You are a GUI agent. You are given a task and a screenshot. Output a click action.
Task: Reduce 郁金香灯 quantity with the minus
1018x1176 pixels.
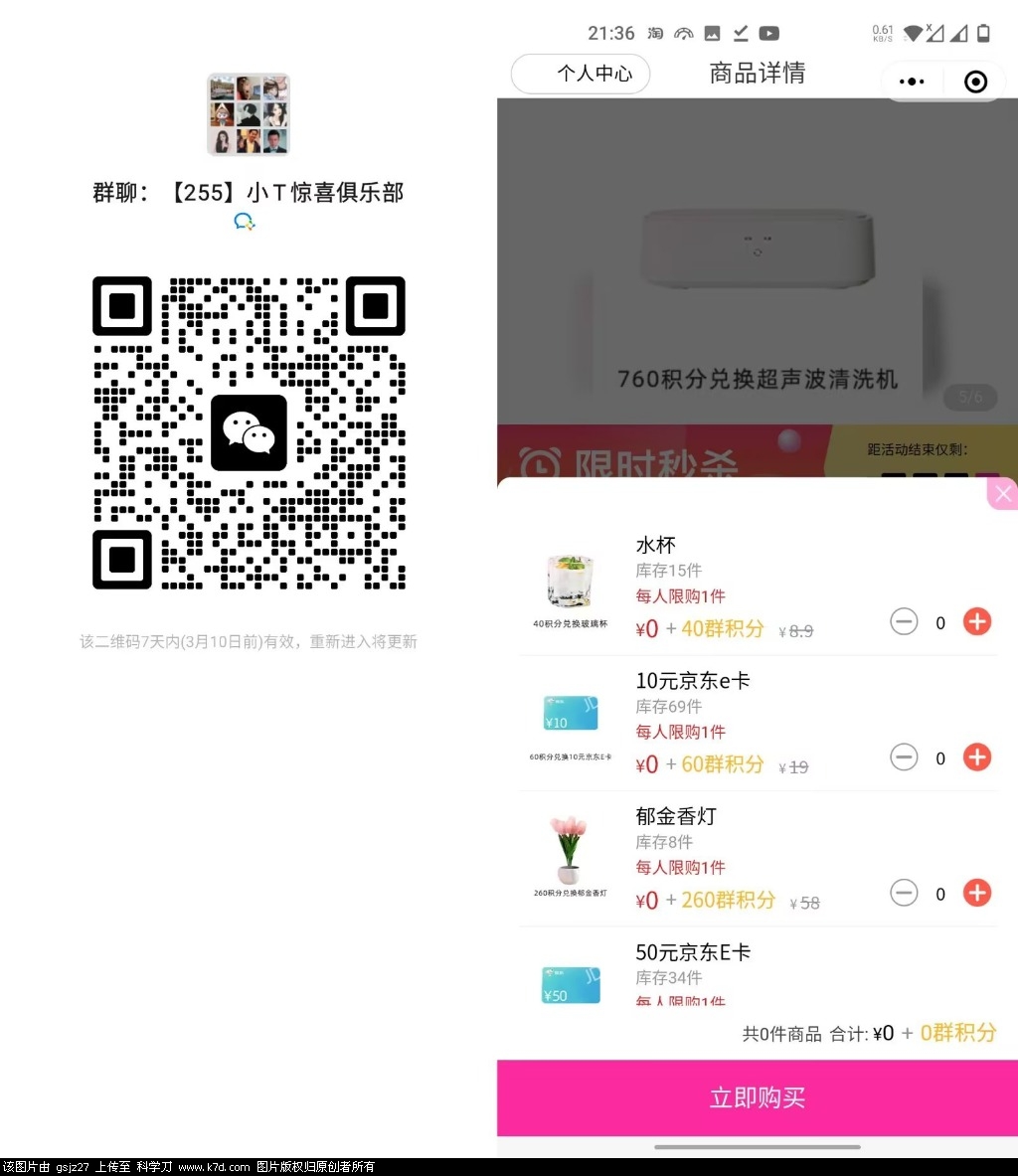[904, 893]
